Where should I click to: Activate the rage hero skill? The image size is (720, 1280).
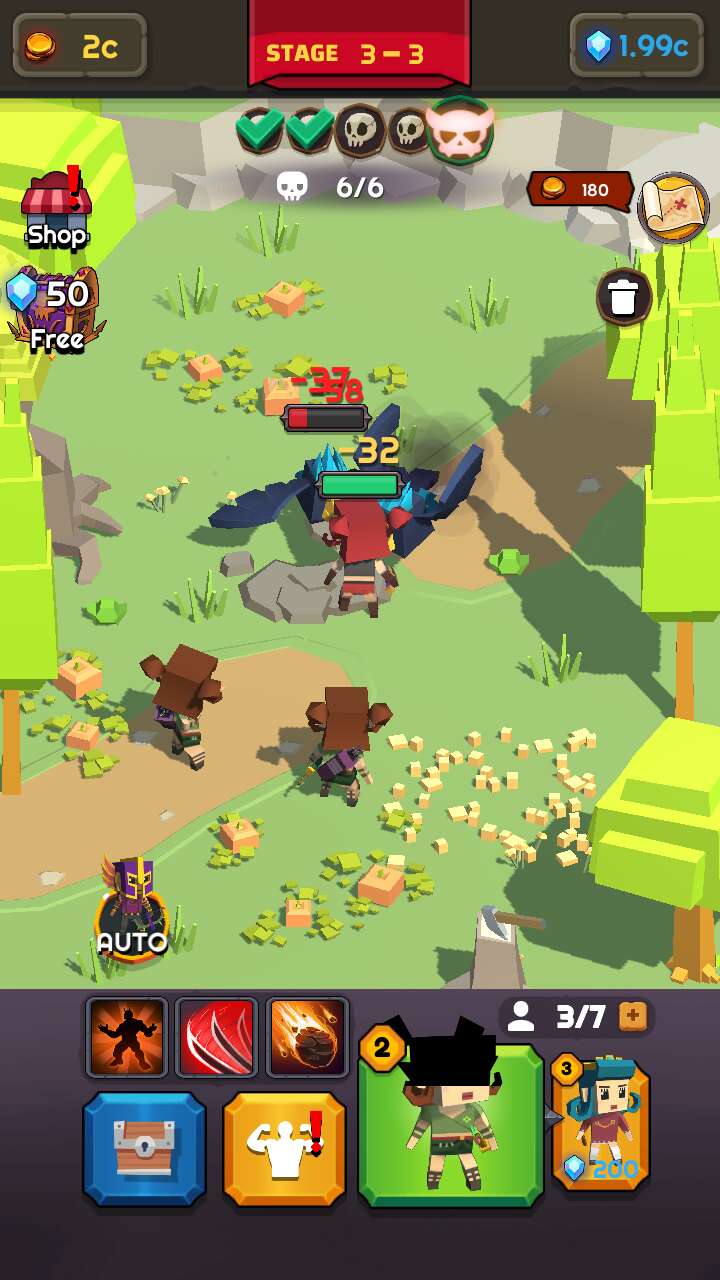[127, 1037]
